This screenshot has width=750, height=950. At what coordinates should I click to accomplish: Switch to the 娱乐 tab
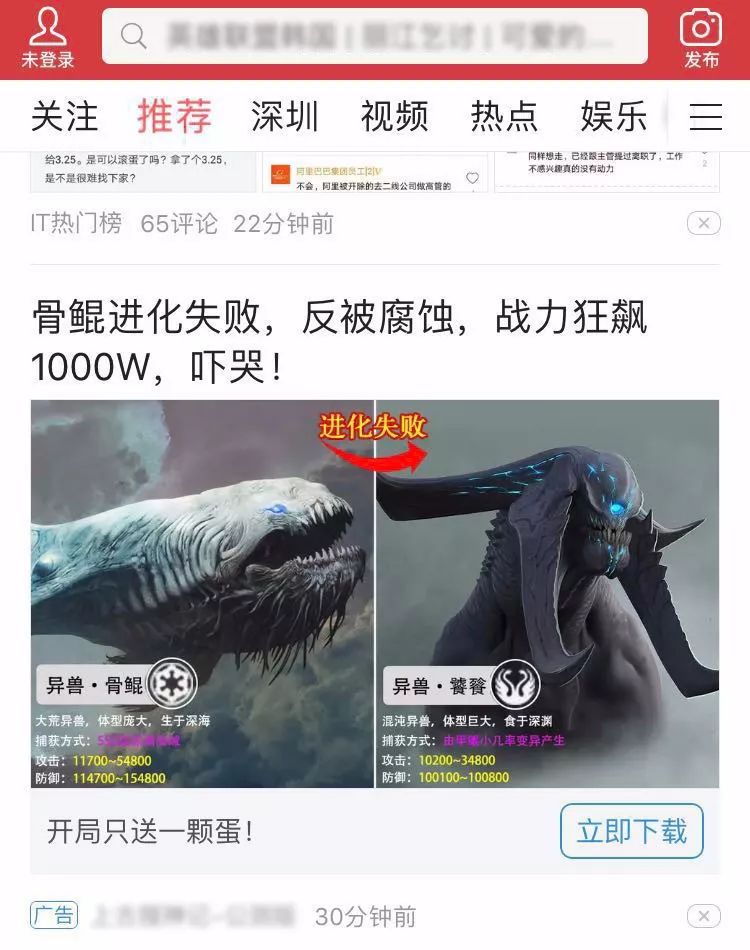[x=613, y=116]
